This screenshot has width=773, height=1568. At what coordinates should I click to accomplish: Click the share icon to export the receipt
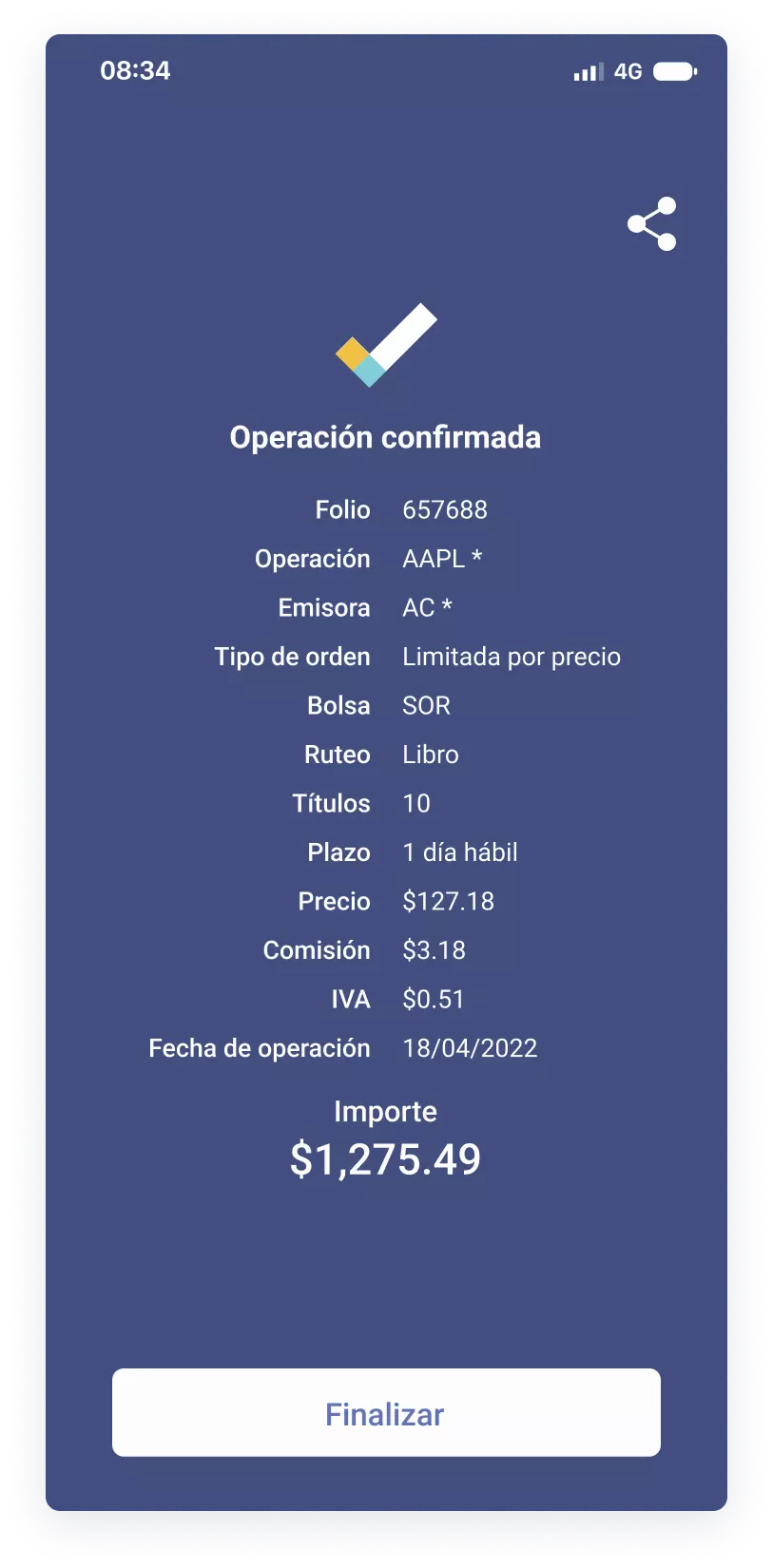coord(652,224)
